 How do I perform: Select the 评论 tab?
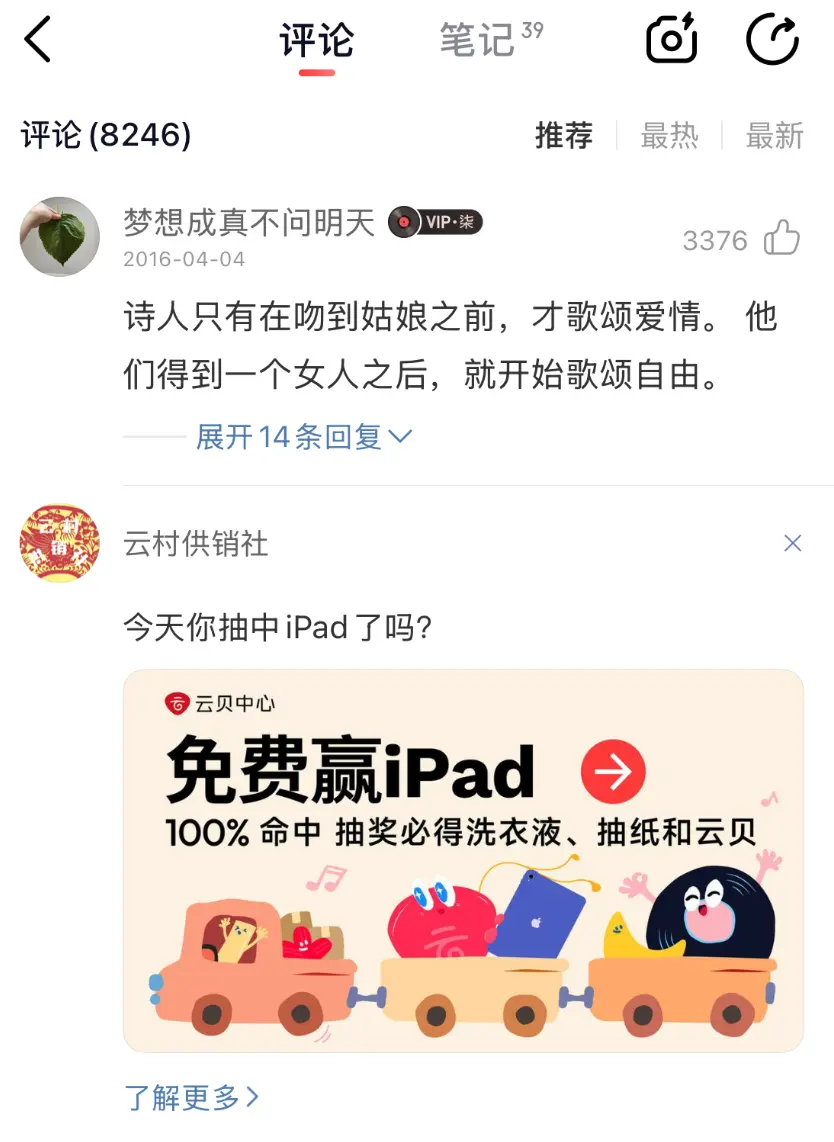315,40
